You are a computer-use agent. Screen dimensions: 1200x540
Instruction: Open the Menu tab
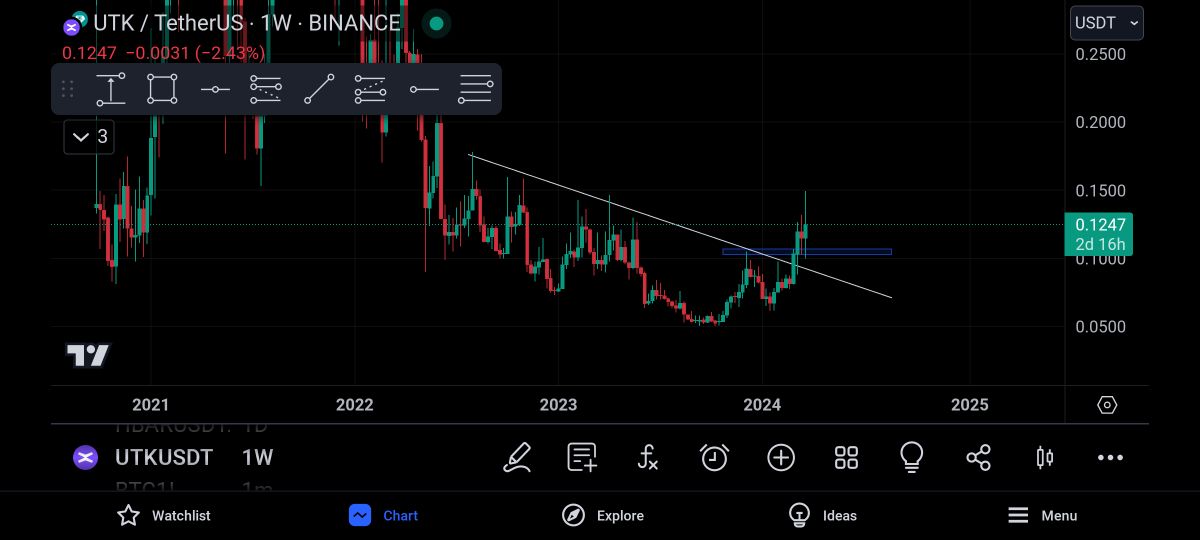point(1042,515)
